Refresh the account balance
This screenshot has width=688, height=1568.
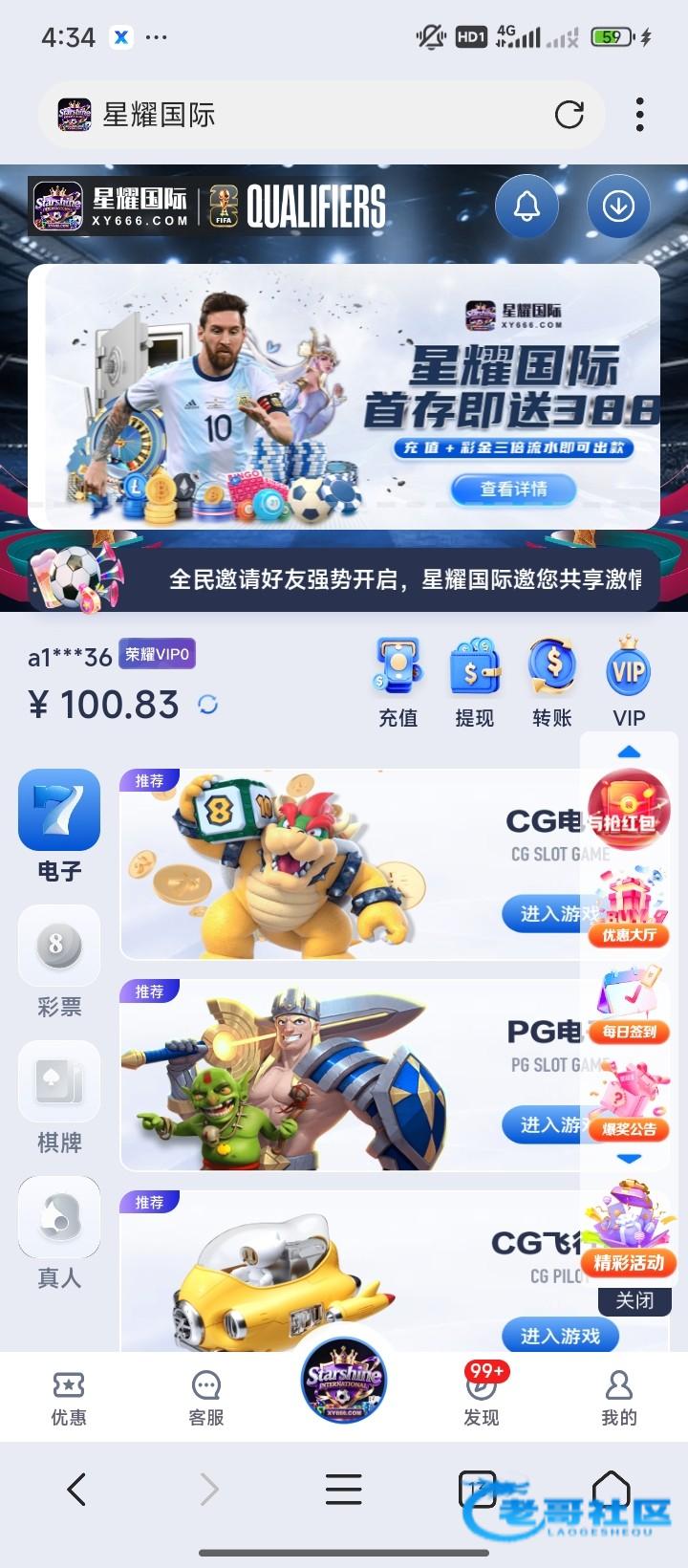click(x=207, y=705)
